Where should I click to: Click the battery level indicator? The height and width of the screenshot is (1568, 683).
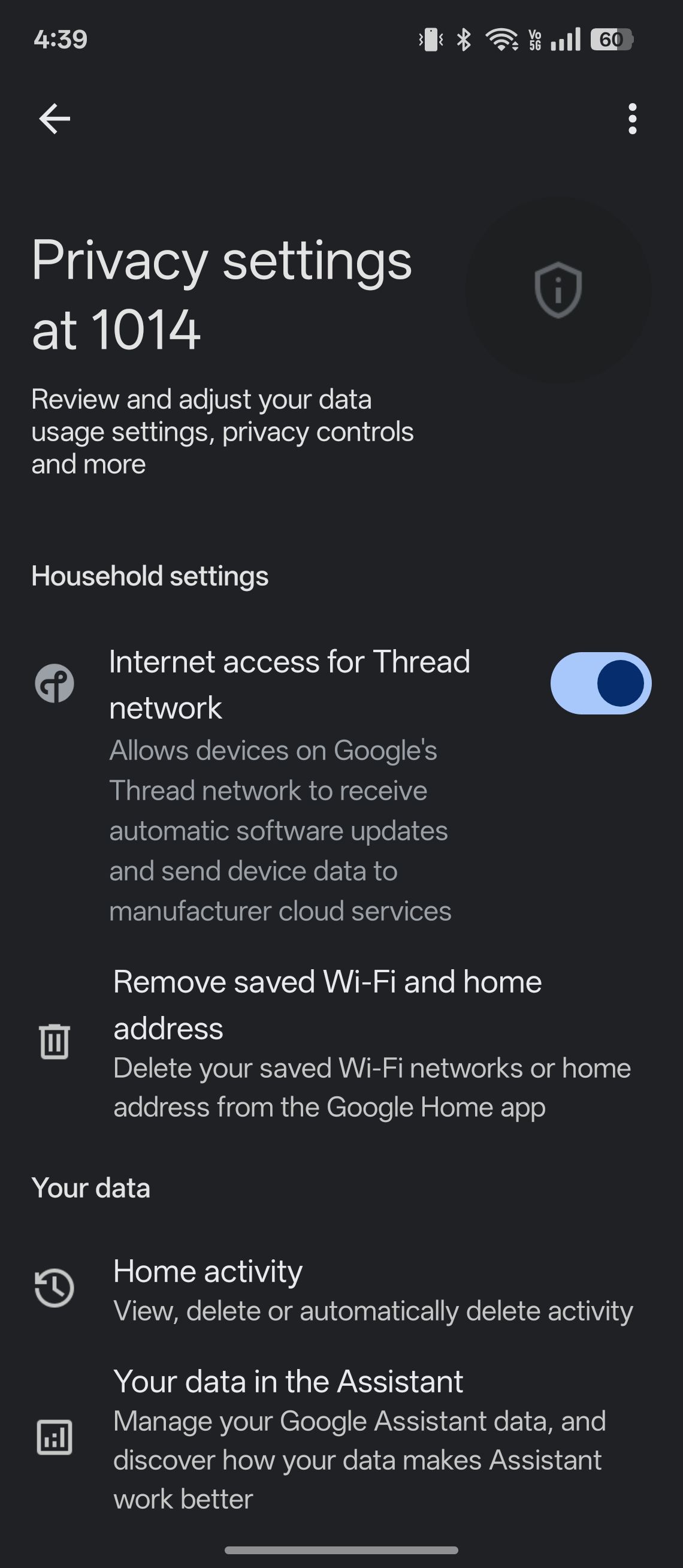608,39
